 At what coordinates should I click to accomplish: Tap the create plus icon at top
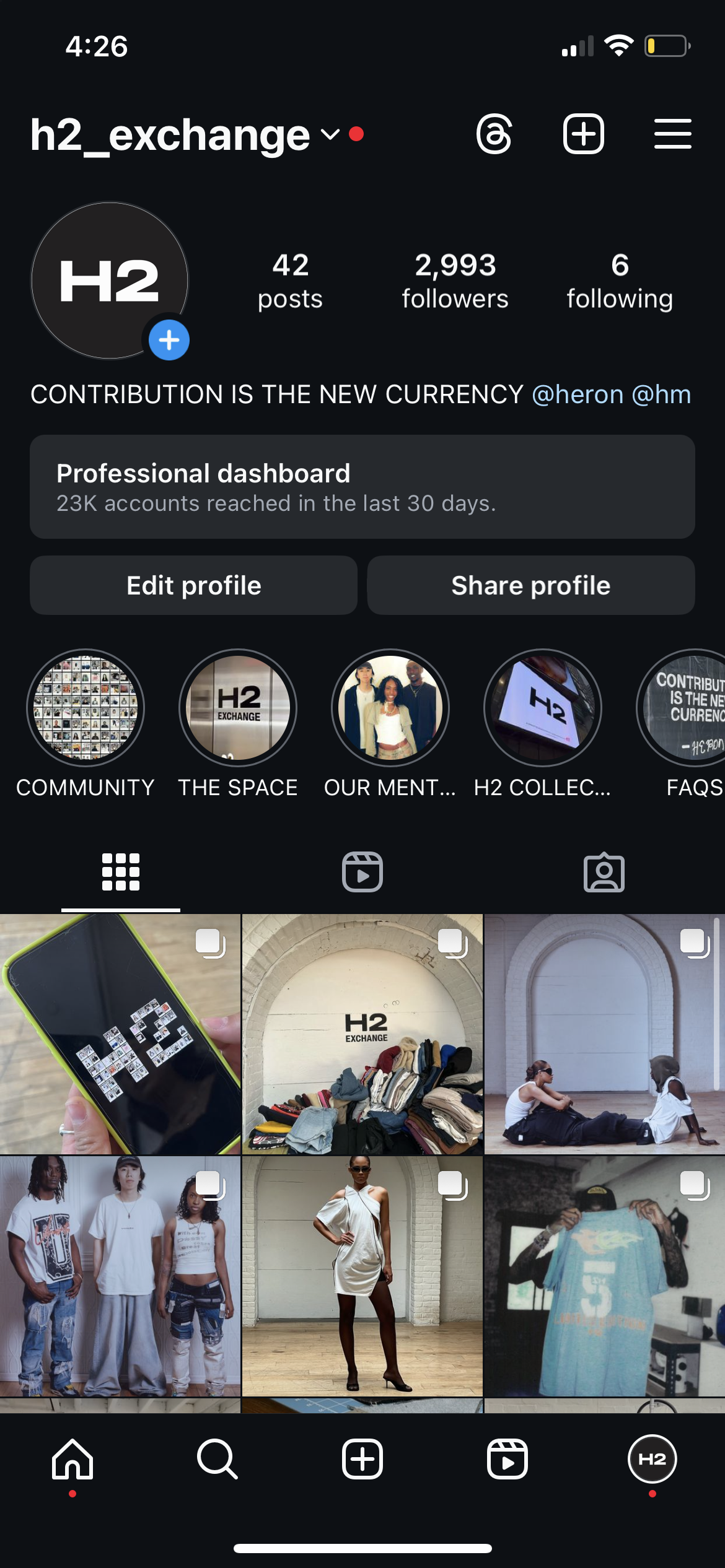point(583,134)
